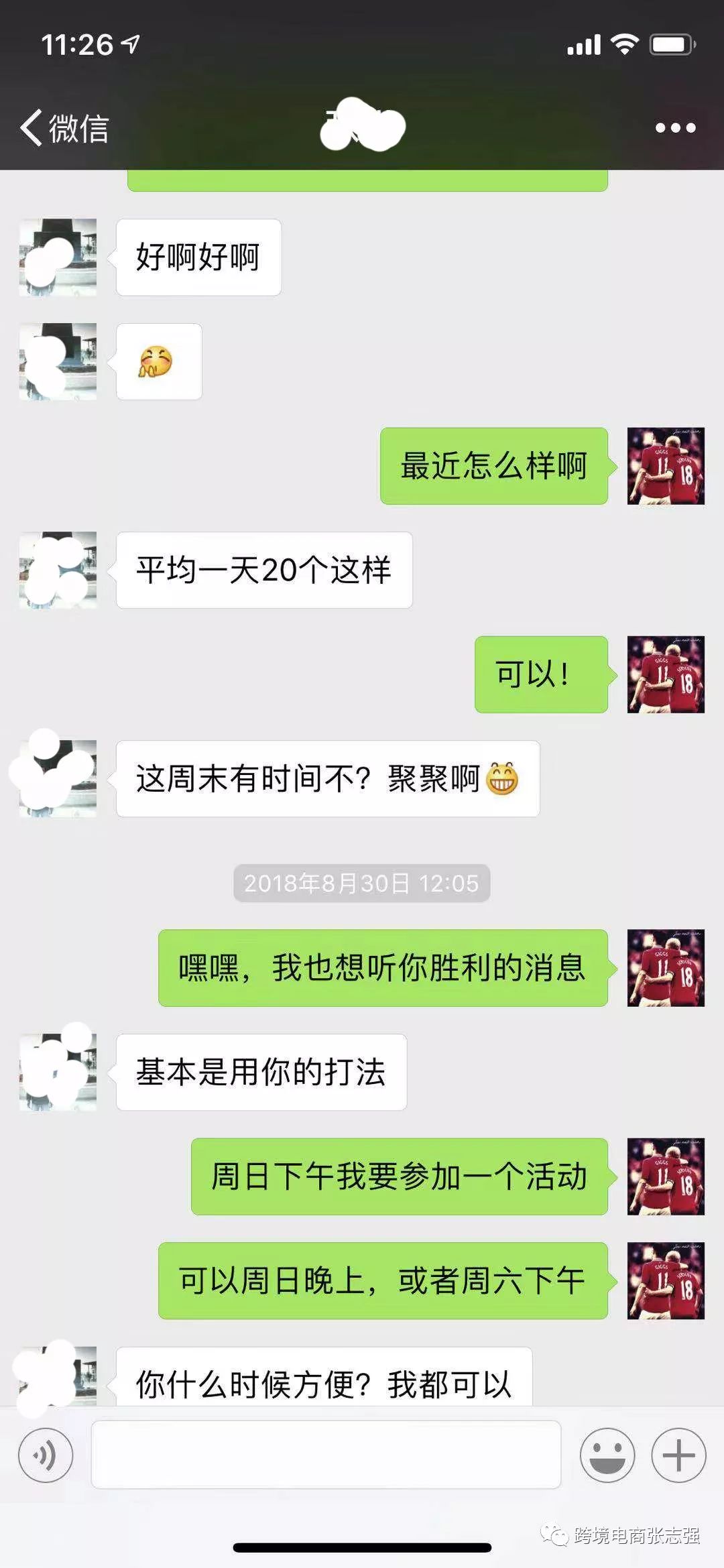The width and height of the screenshot is (724, 1568).
Task: Go back to the 微信 chat list
Action: 64,127
